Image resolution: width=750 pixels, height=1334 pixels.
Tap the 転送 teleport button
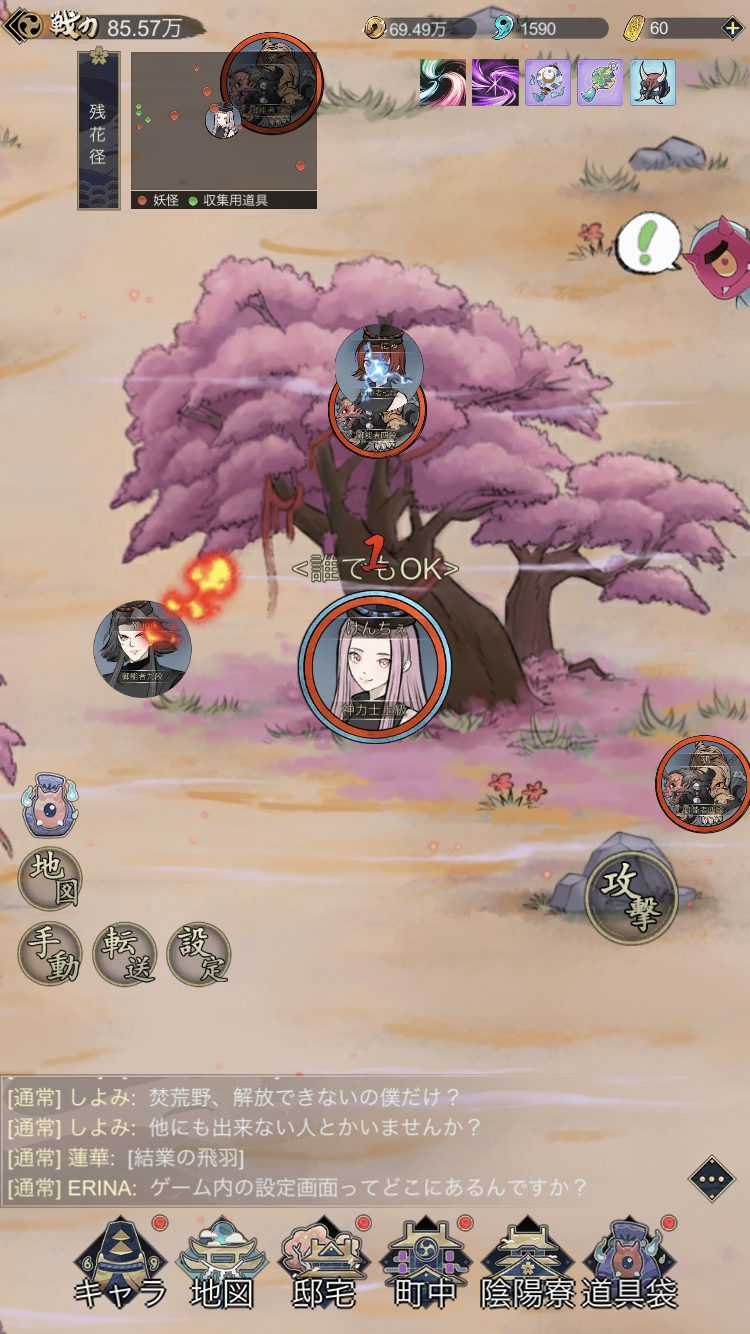[x=124, y=953]
